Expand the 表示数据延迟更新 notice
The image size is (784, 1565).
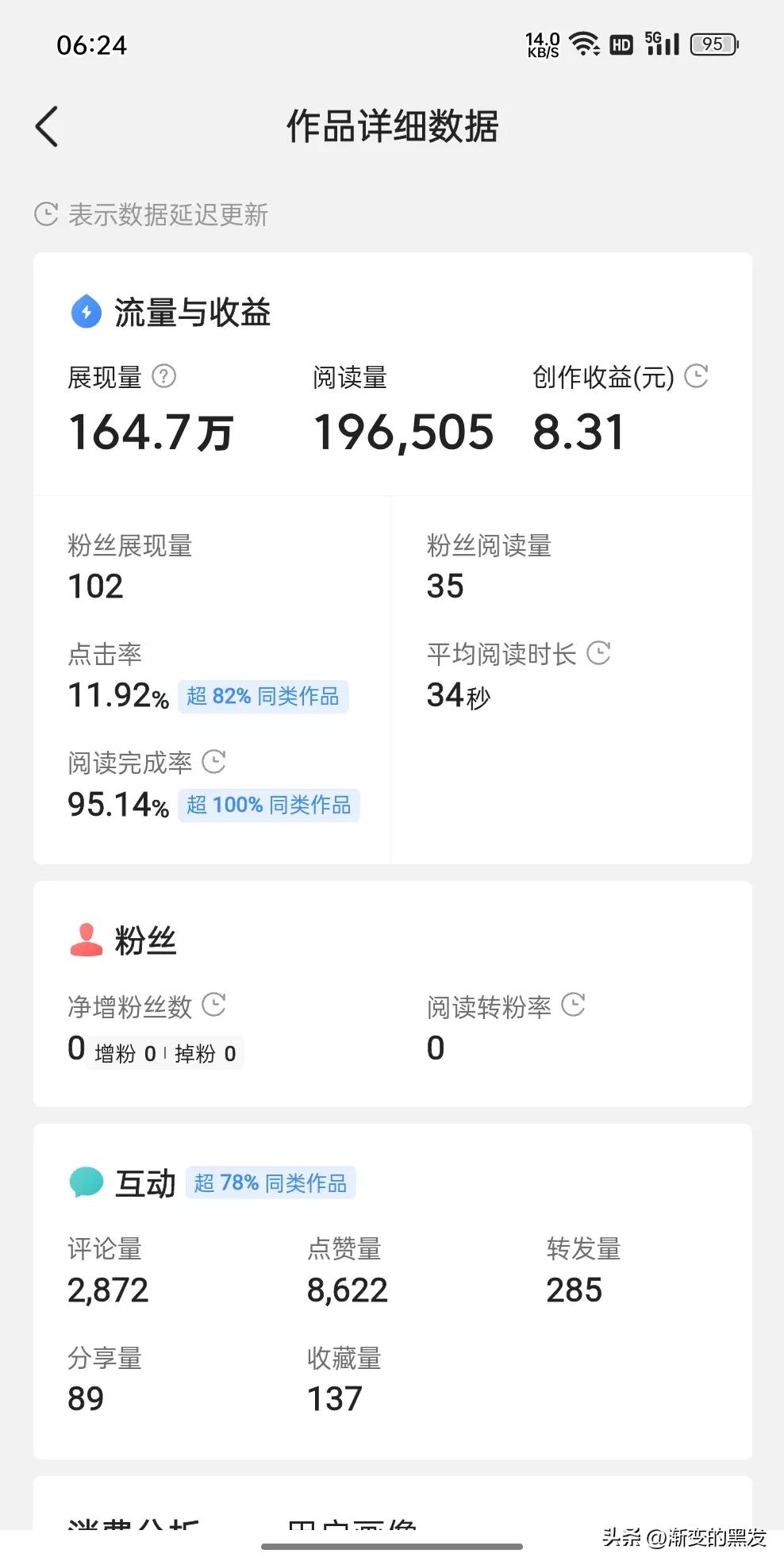[x=149, y=214]
